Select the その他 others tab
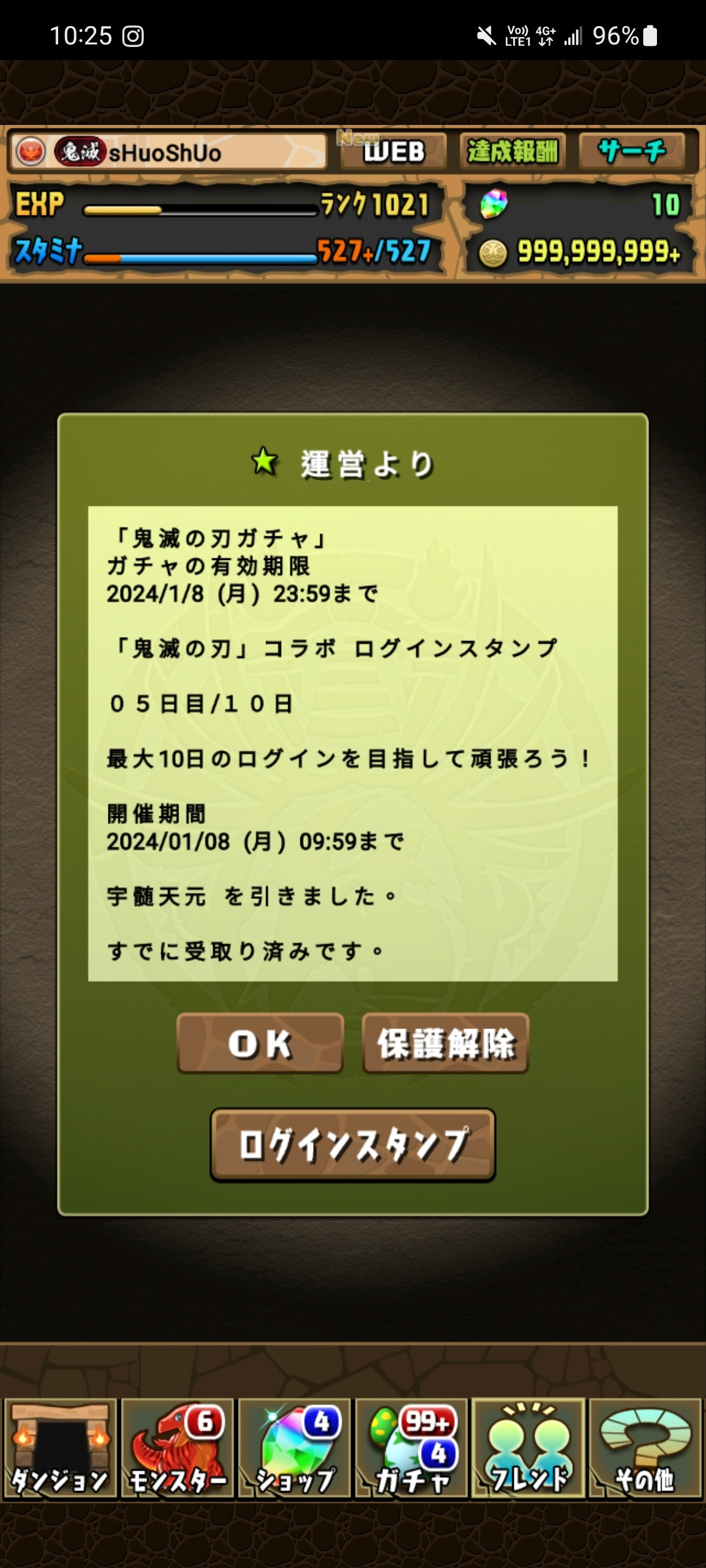Image resolution: width=706 pixels, height=1568 pixels. [645, 1448]
